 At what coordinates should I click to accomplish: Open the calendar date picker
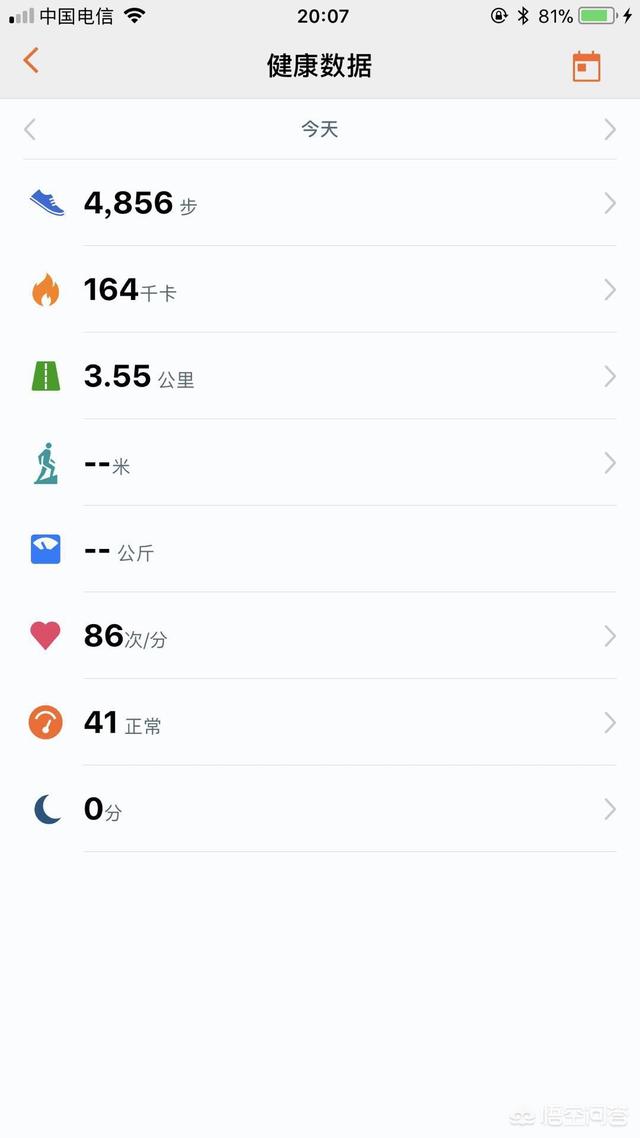[586, 66]
